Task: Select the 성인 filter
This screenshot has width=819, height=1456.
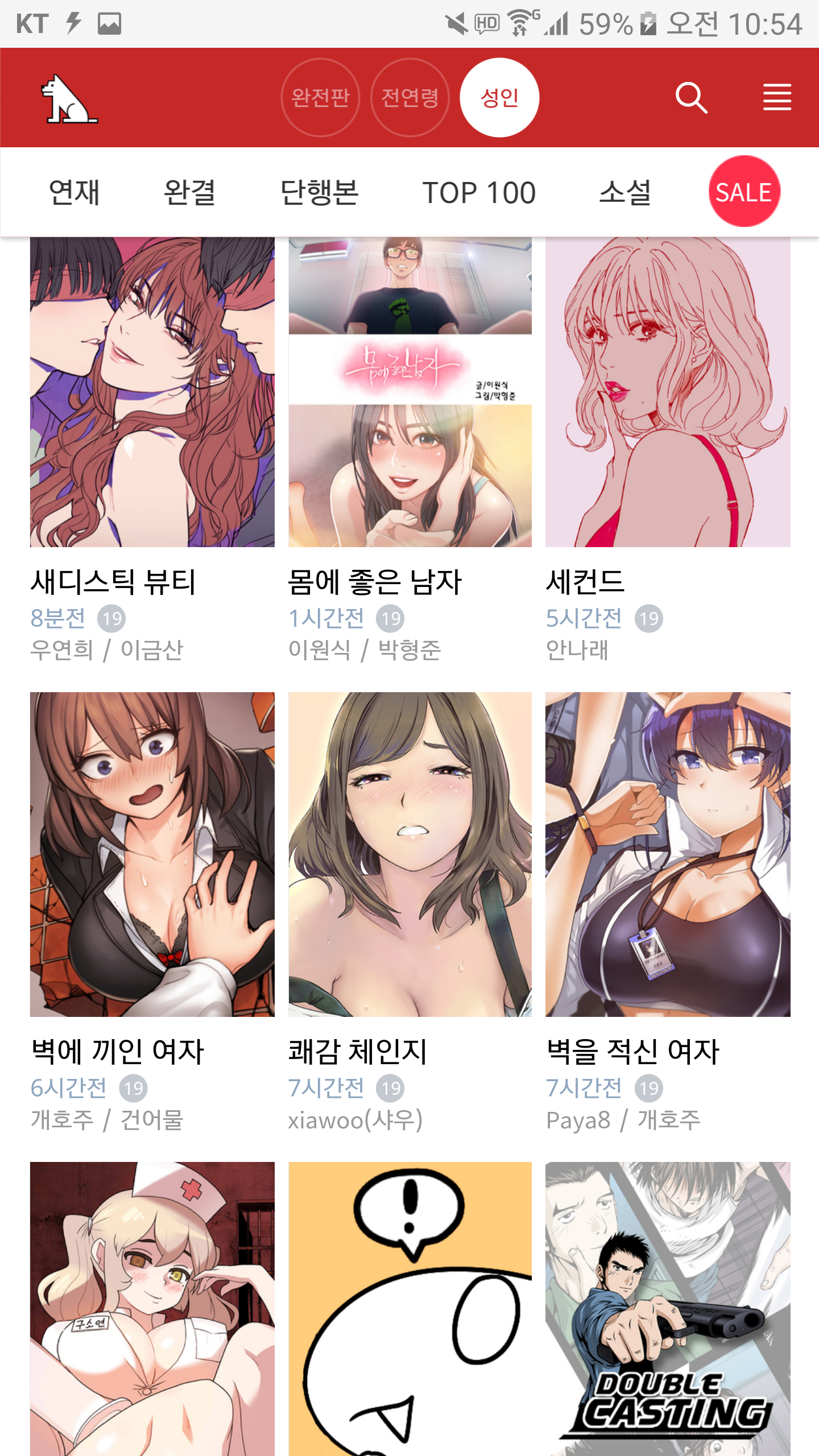Action: tap(499, 98)
